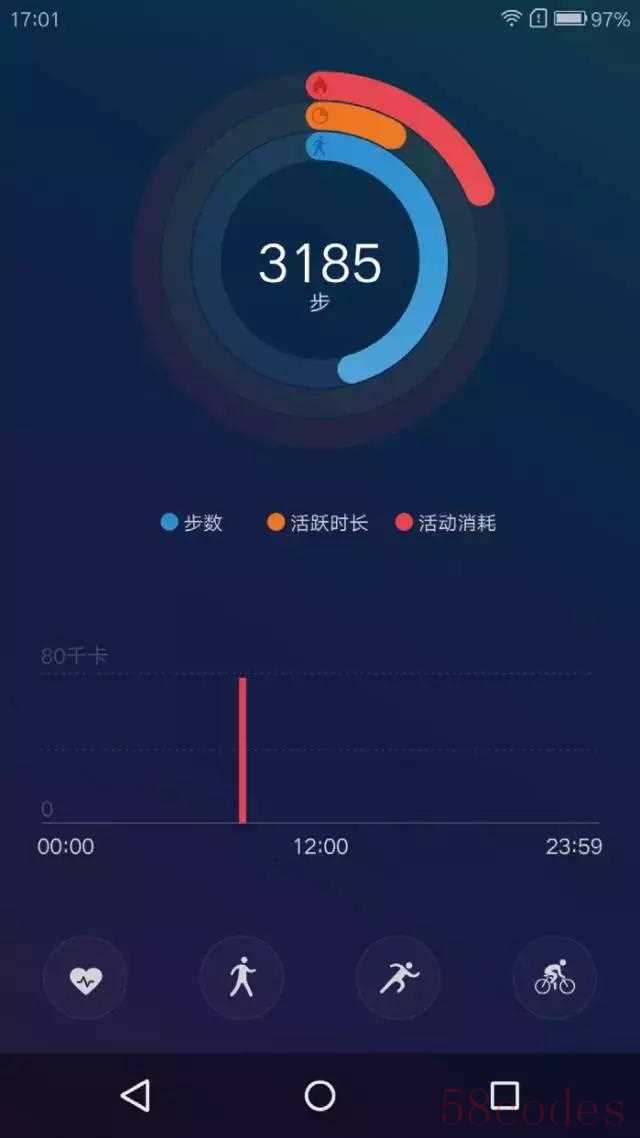Open the heart rate icon
The height and width of the screenshot is (1138, 640).
[x=85, y=977]
